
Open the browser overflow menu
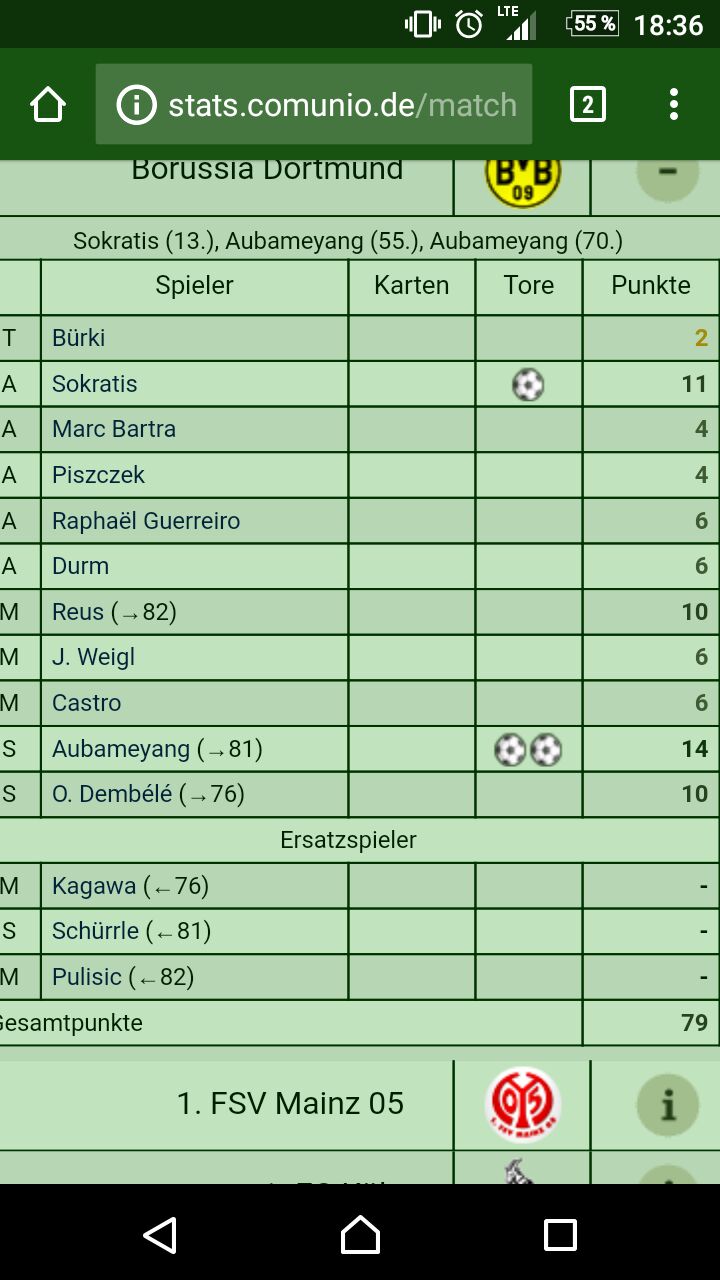point(673,104)
